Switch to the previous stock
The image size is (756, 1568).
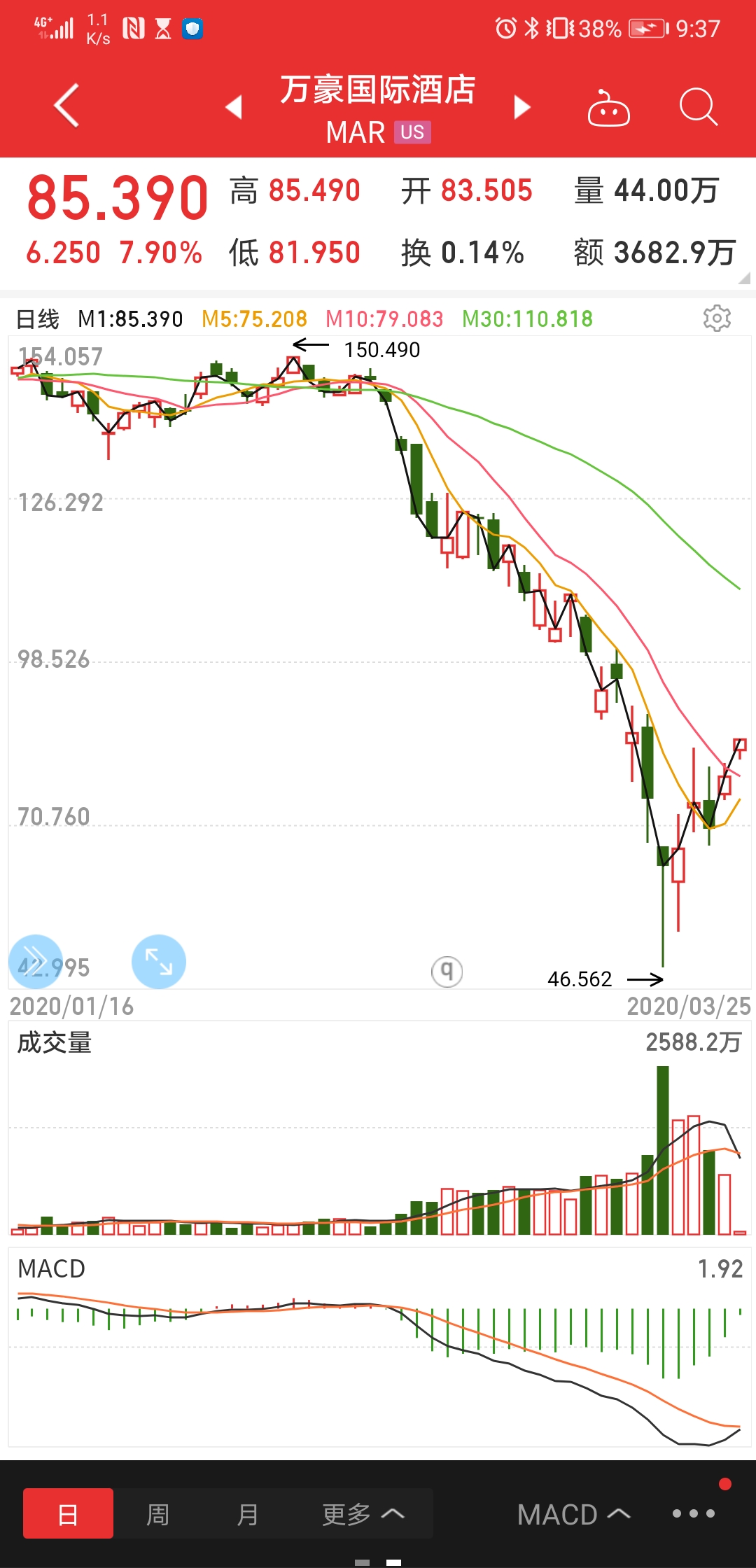(x=234, y=107)
